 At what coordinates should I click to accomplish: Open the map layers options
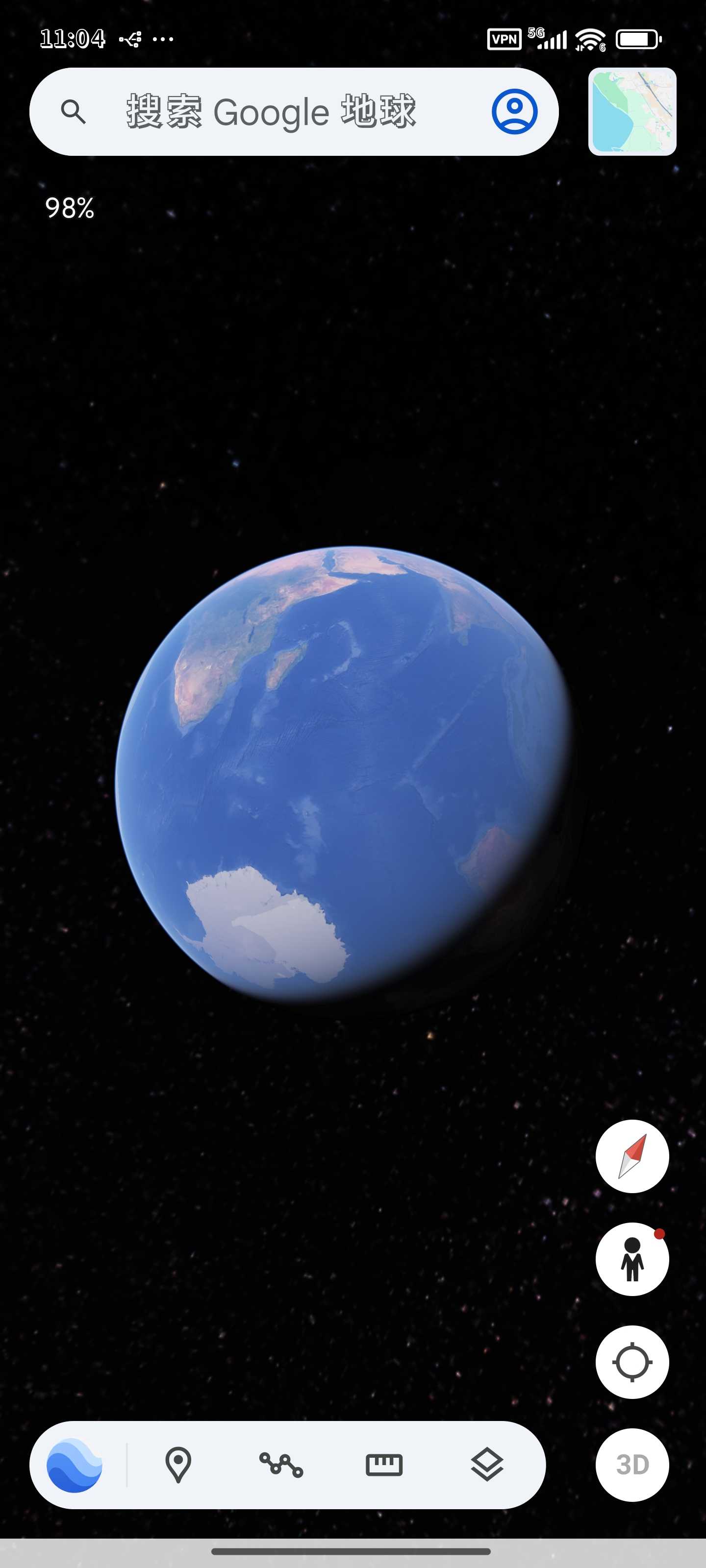tap(487, 1465)
